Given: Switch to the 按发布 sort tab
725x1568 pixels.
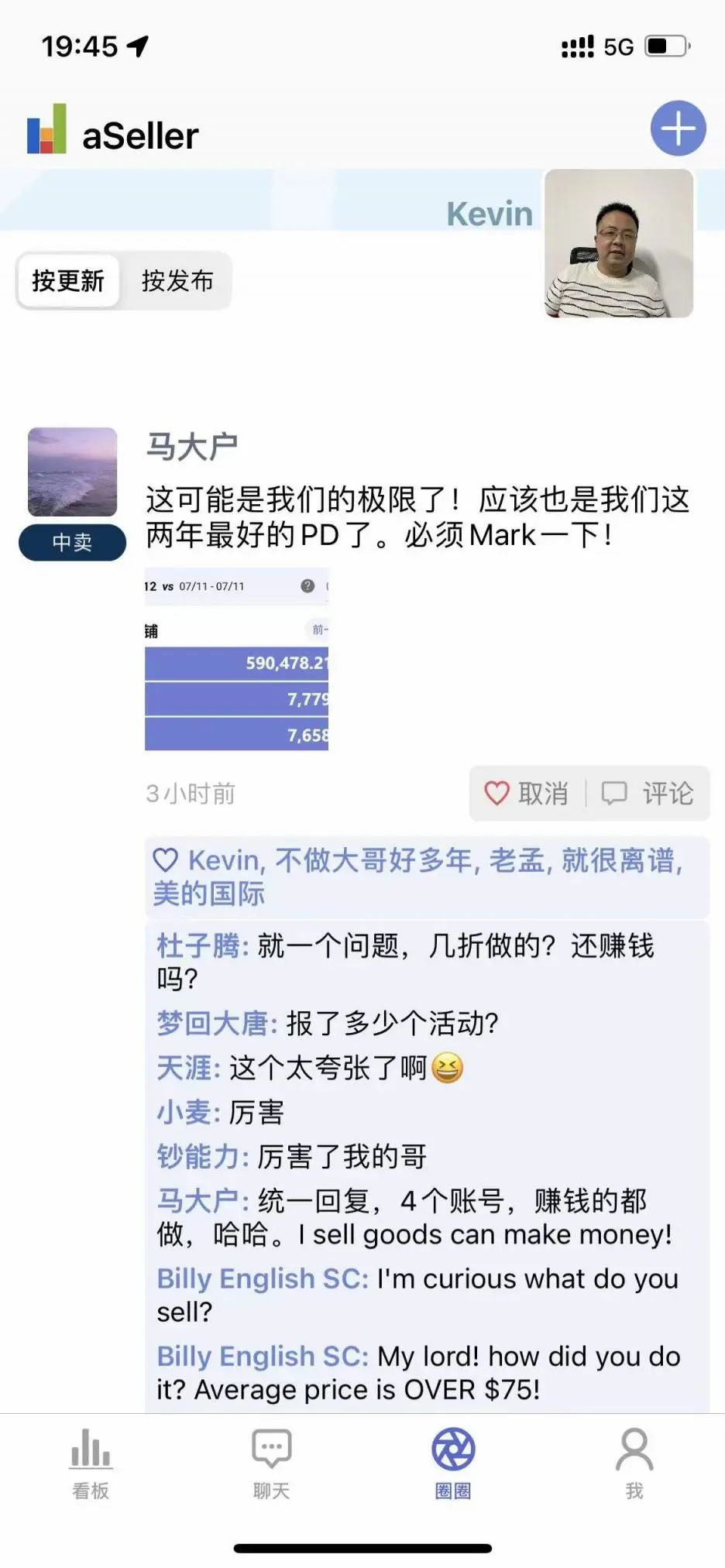Looking at the screenshot, I should pos(177,280).
